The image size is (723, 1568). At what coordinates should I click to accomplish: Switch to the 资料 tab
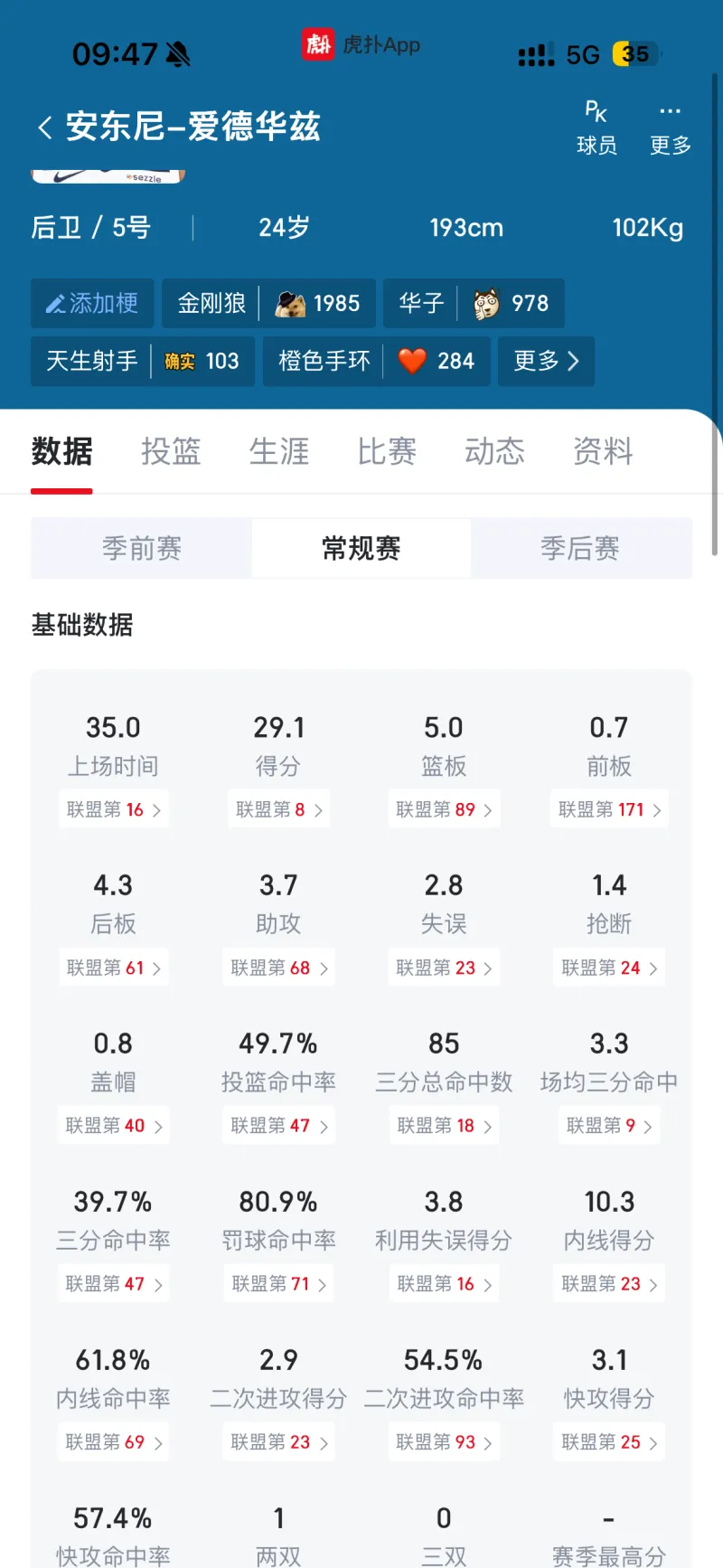point(603,451)
